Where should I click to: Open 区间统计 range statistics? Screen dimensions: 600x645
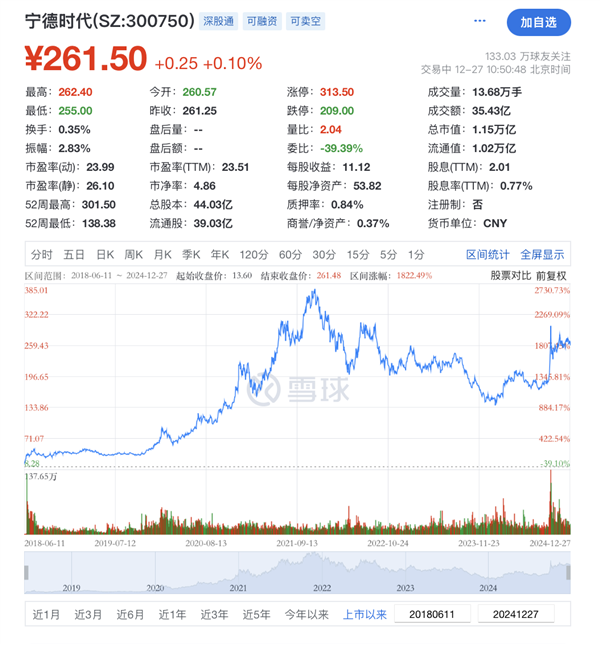tap(488, 254)
